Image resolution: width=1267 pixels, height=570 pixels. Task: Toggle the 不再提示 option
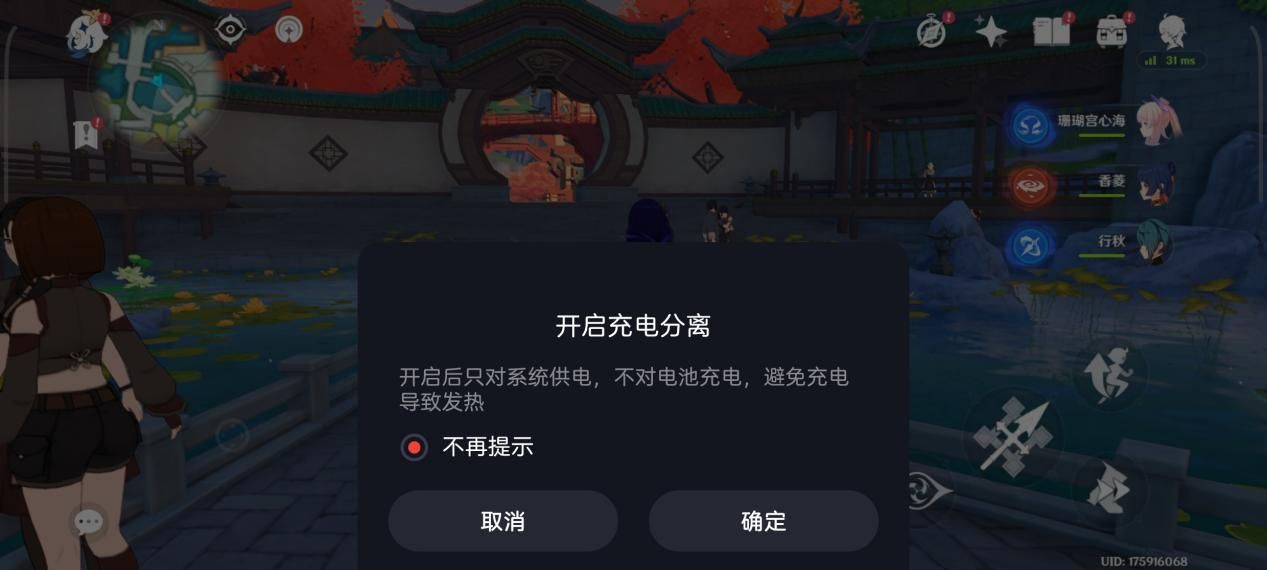pos(414,447)
